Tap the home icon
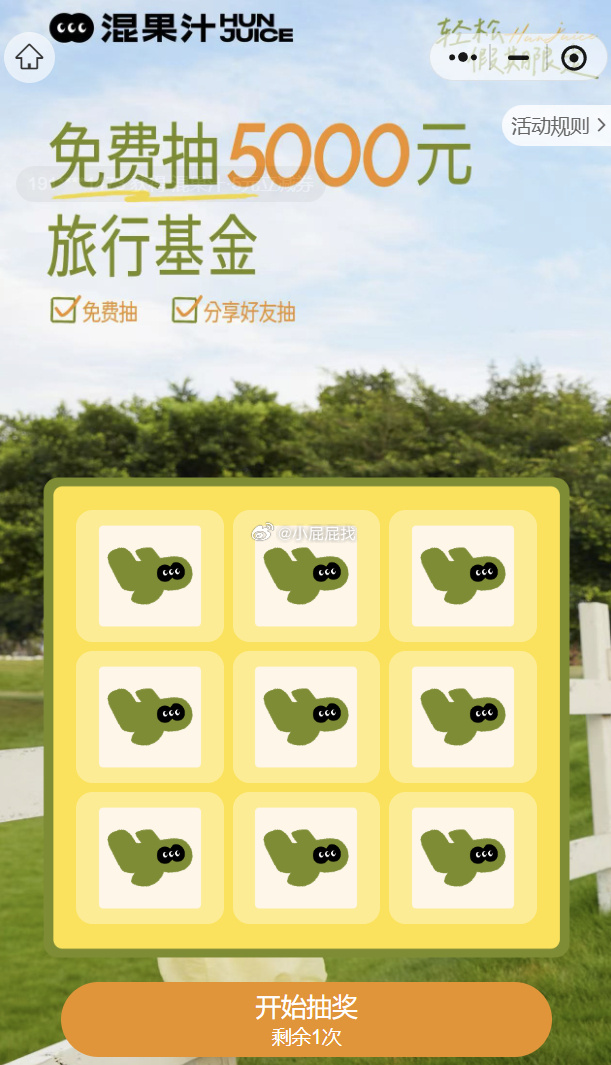 click(x=29, y=57)
